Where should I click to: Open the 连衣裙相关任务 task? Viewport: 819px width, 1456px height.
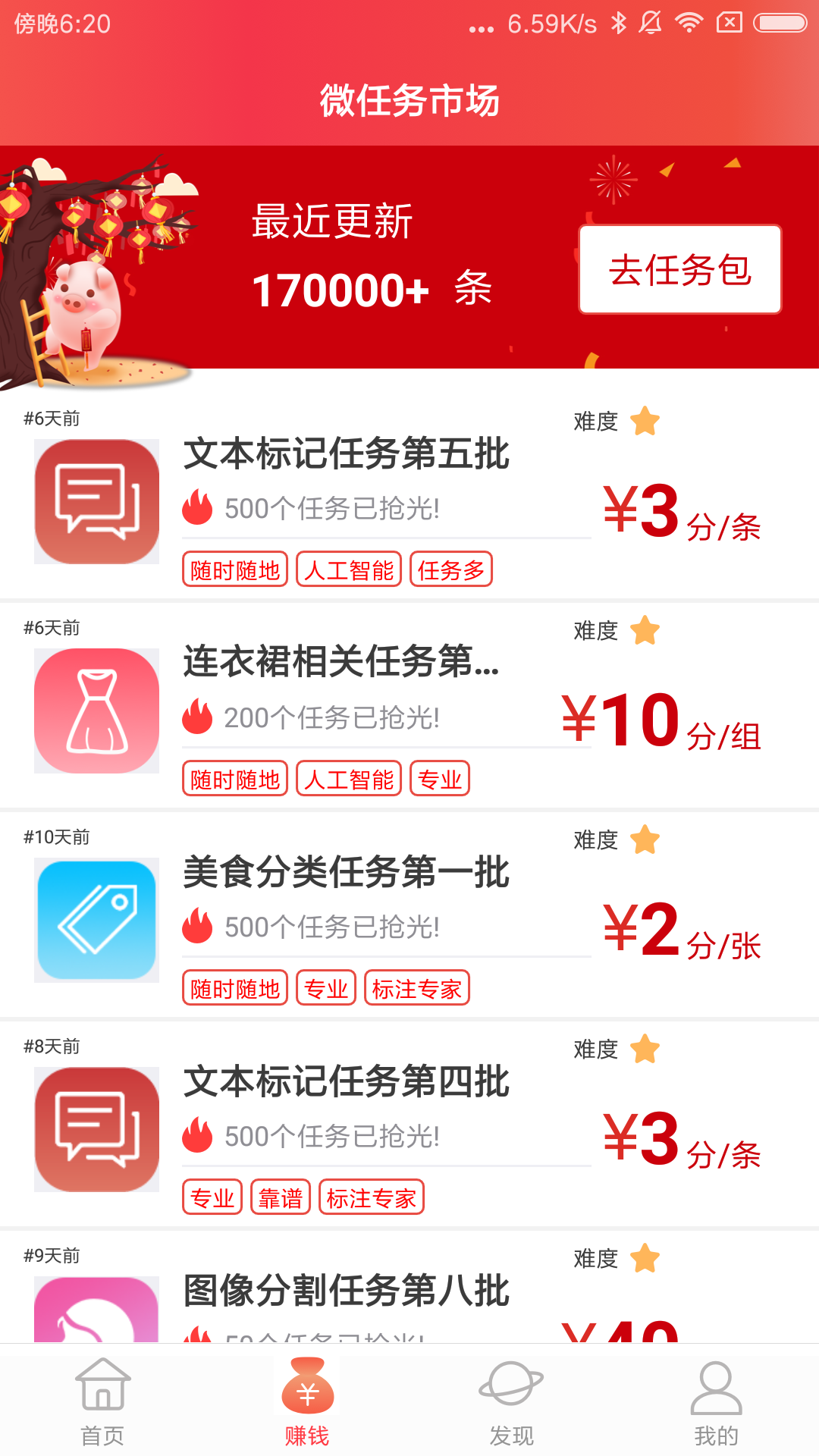pyautogui.click(x=341, y=662)
